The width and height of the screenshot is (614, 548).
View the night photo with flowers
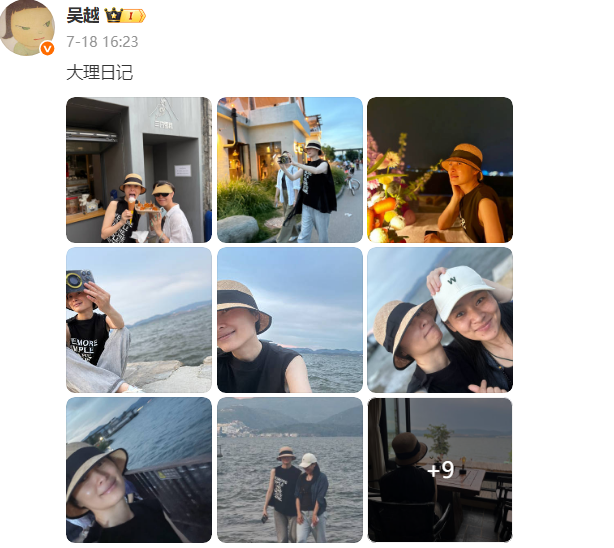pyautogui.click(x=440, y=170)
